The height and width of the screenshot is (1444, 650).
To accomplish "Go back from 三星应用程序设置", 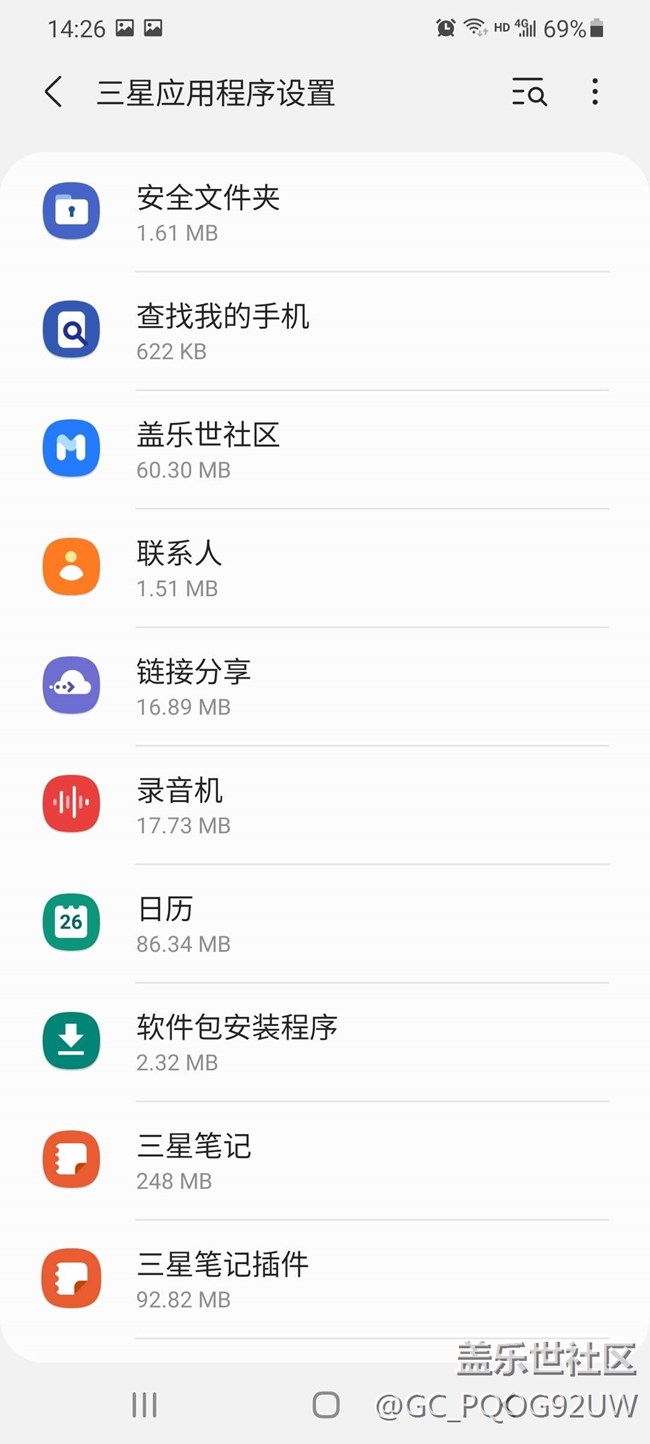I will 54,93.
